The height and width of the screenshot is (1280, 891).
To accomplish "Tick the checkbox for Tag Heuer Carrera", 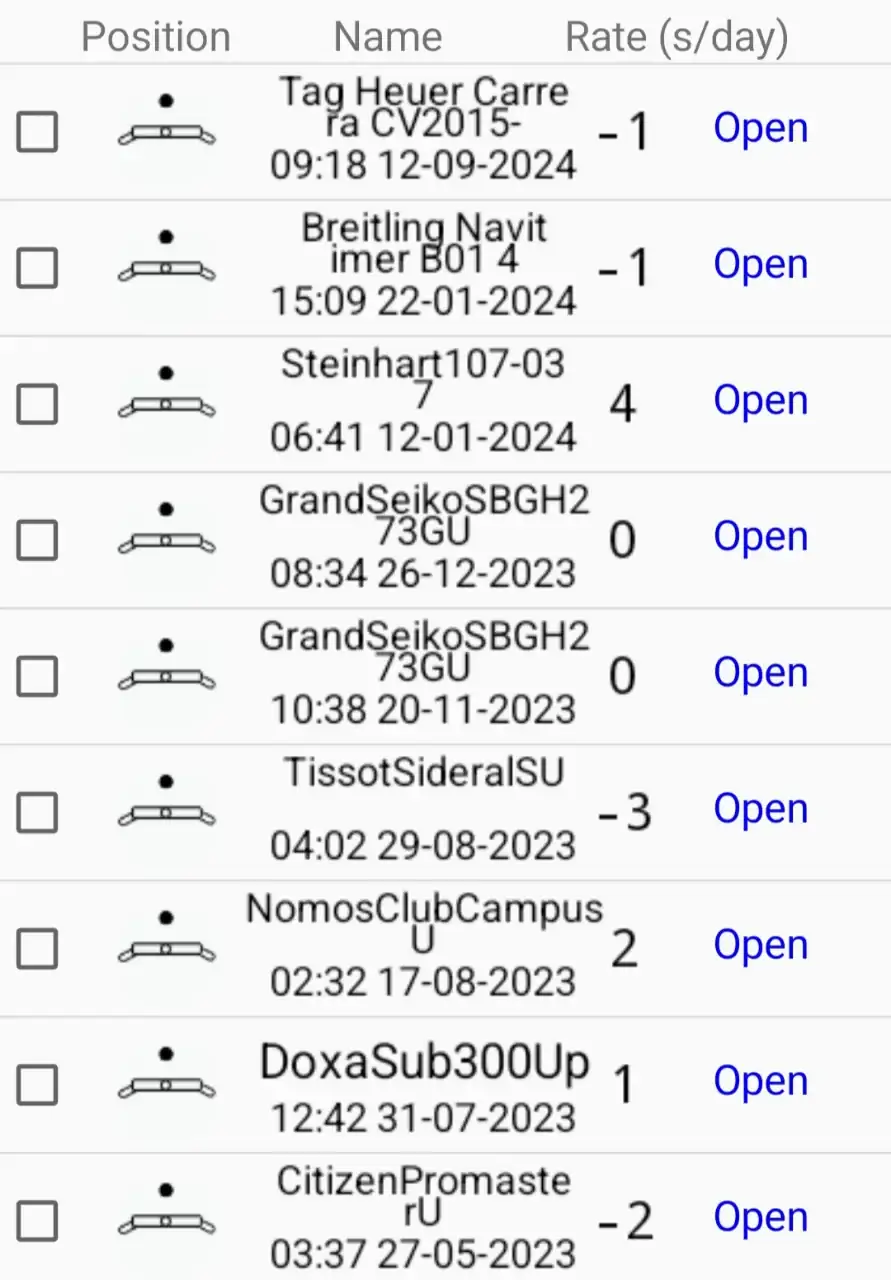I will (x=37, y=132).
